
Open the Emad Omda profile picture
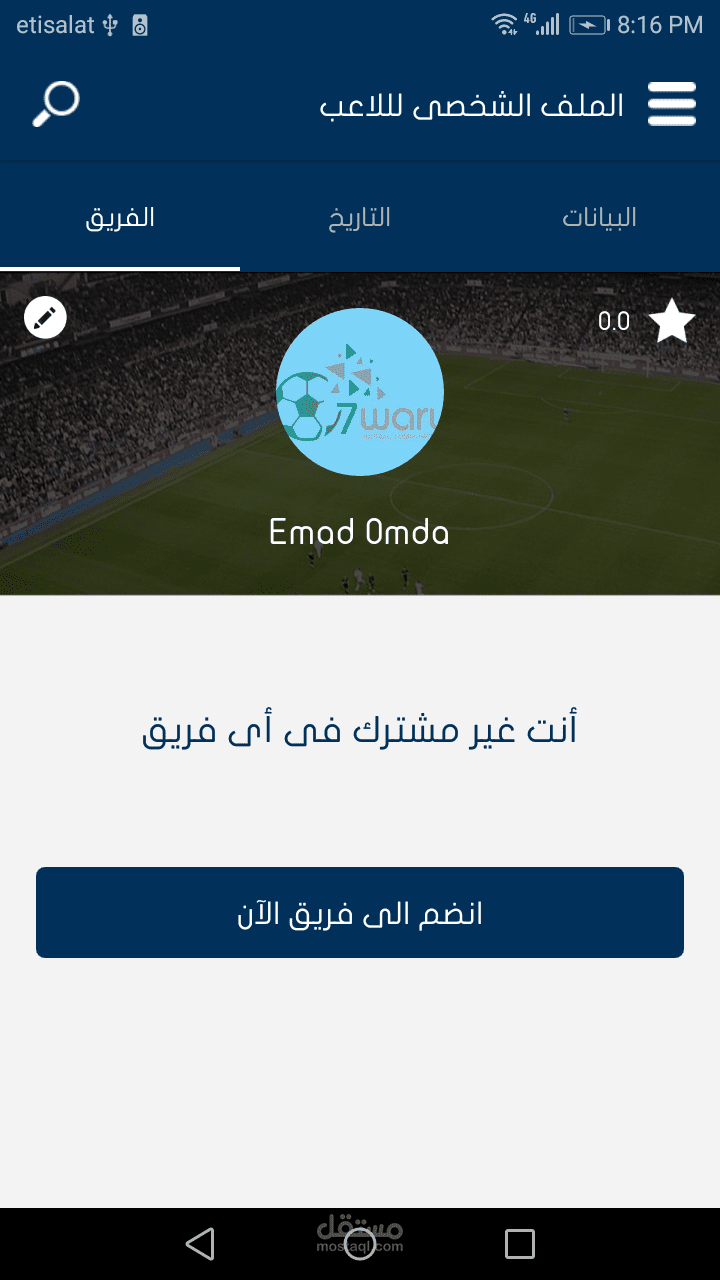[360, 392]
